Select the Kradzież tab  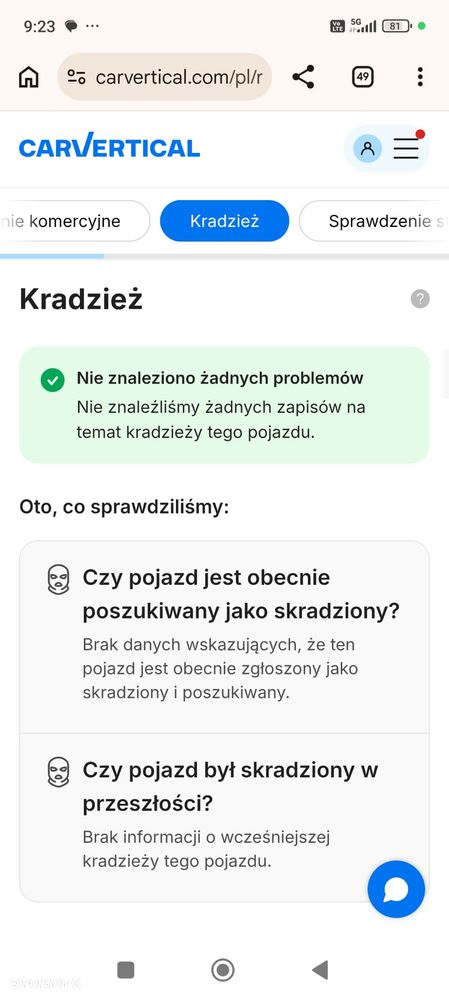[x=224, y=221]
